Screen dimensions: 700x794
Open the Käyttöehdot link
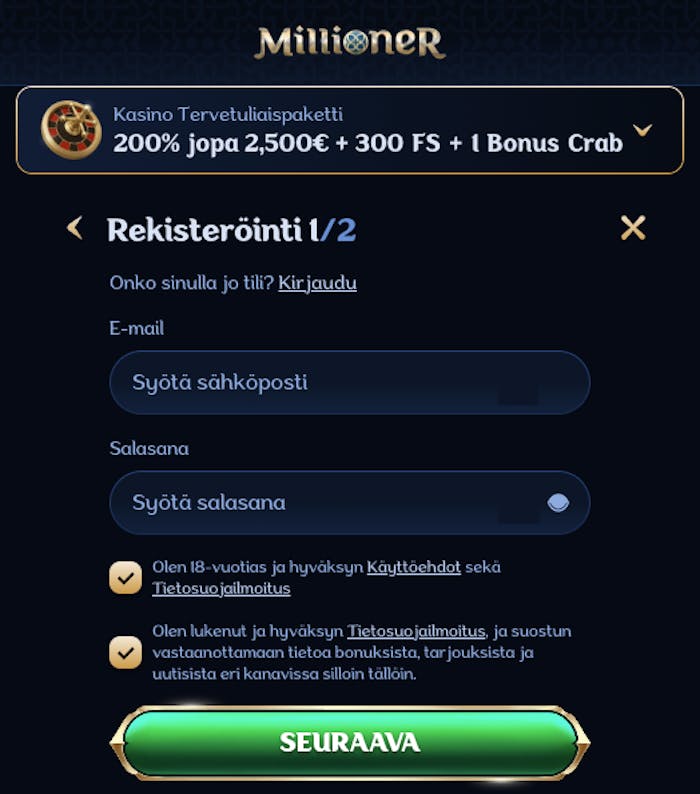click(414, 567)
